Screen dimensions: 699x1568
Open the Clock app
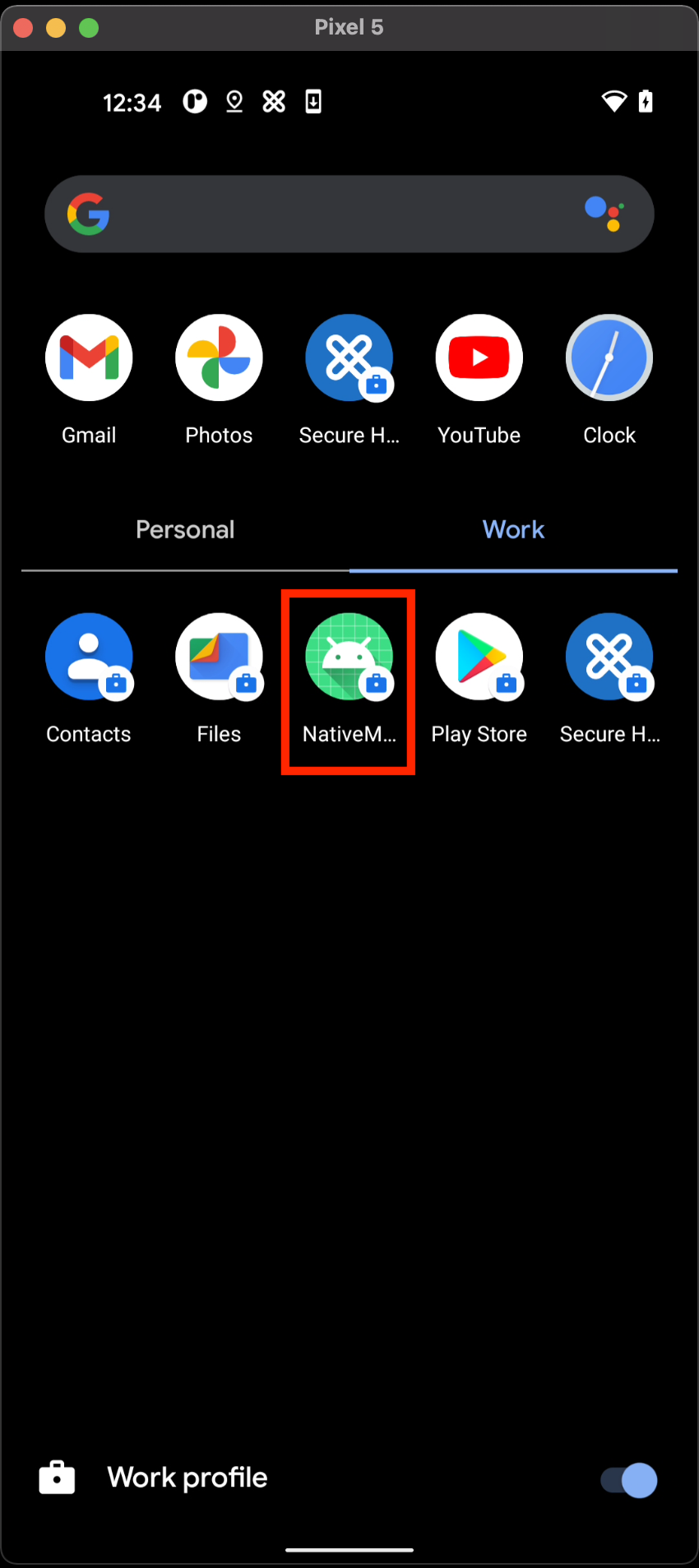click(x=609, y=359)
